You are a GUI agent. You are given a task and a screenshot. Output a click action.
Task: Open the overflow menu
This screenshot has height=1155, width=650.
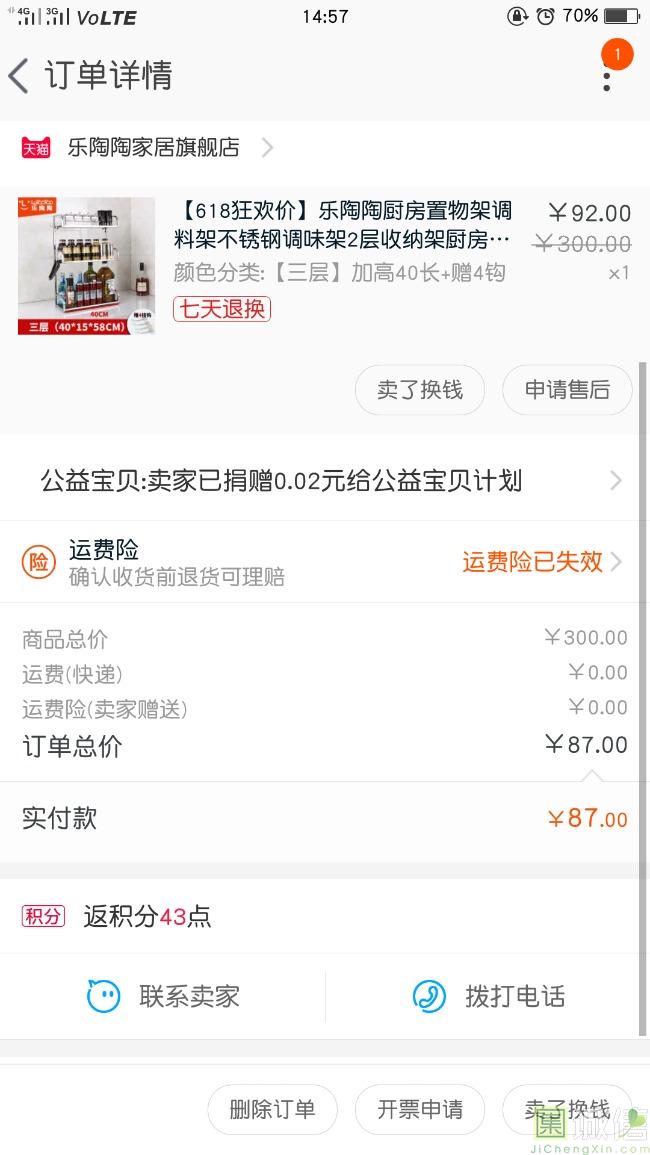[x=607, y=75]
